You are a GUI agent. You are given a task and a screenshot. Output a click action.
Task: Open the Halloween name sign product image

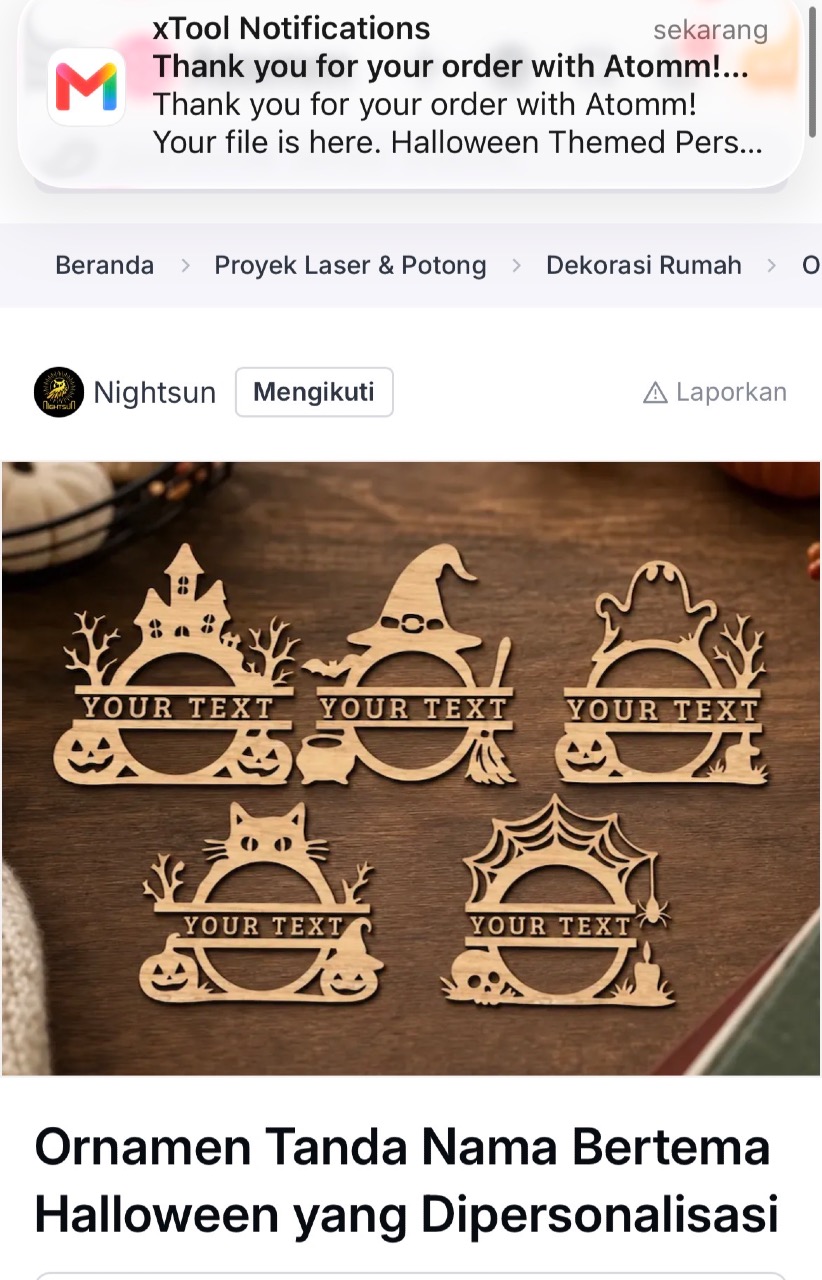pyautogui.click(x=411, y=768)
